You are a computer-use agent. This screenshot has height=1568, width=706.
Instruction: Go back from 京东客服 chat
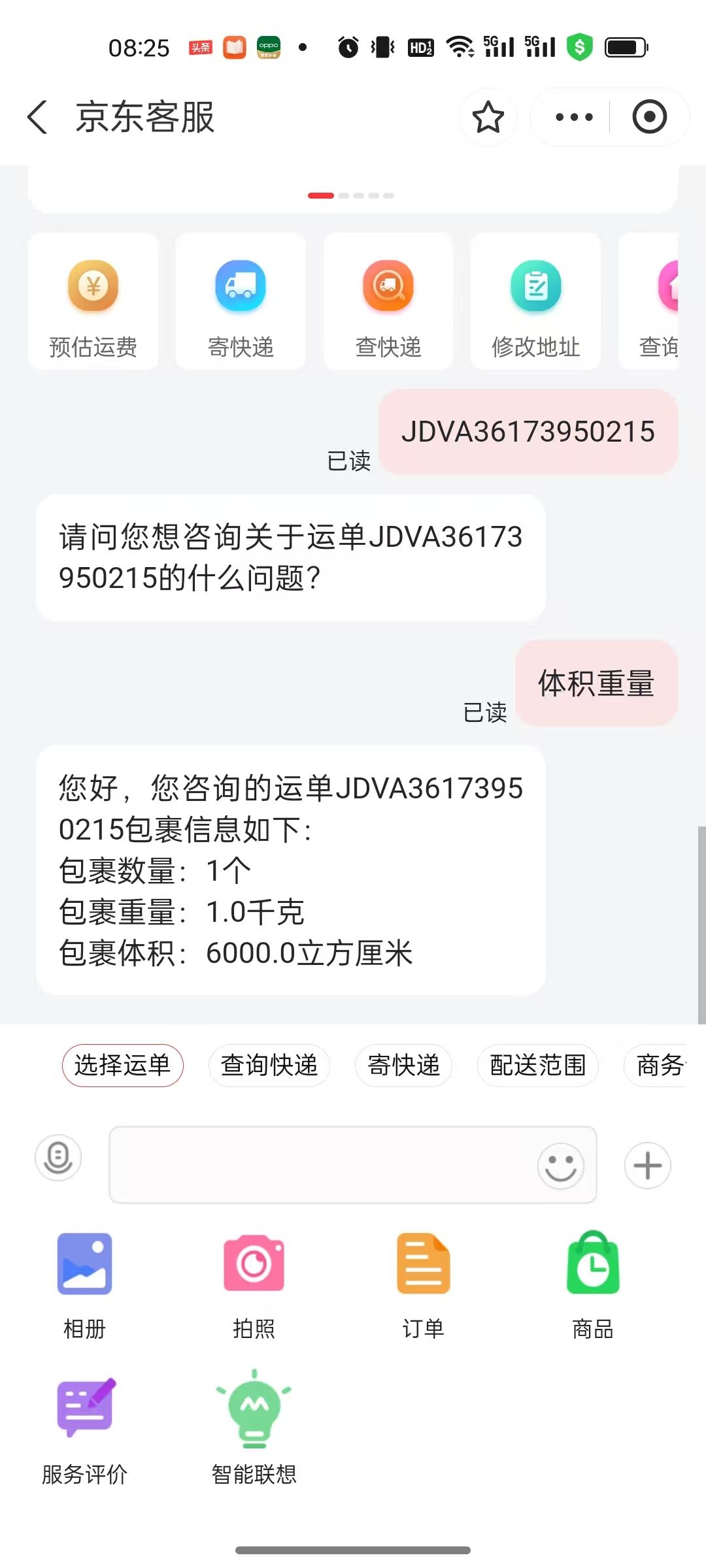click(x=37, y=117)
